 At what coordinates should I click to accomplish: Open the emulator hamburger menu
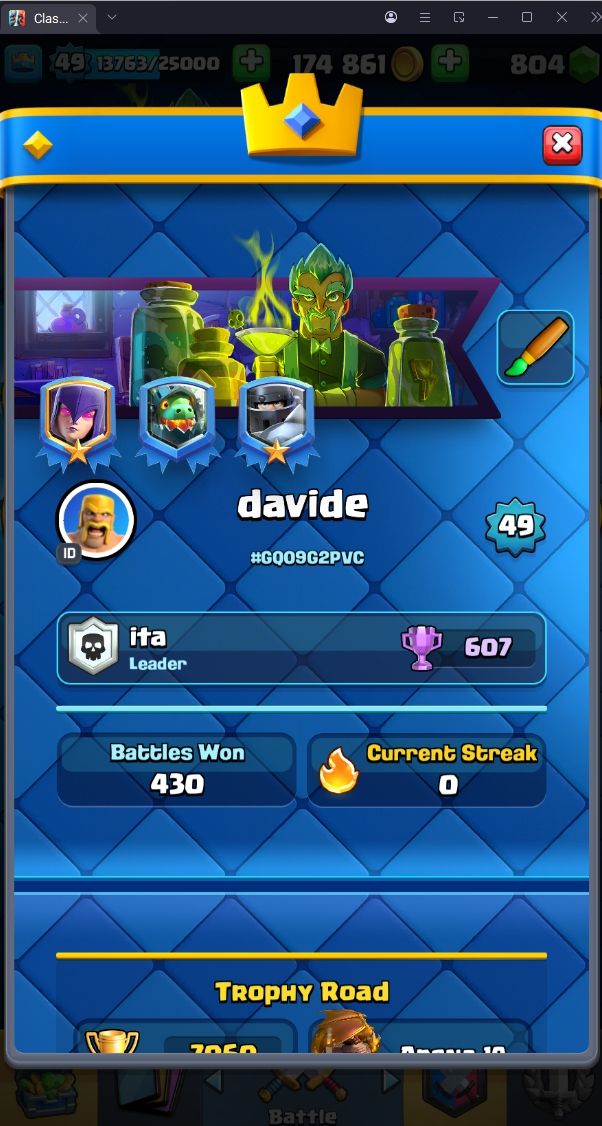pos(425,17)
